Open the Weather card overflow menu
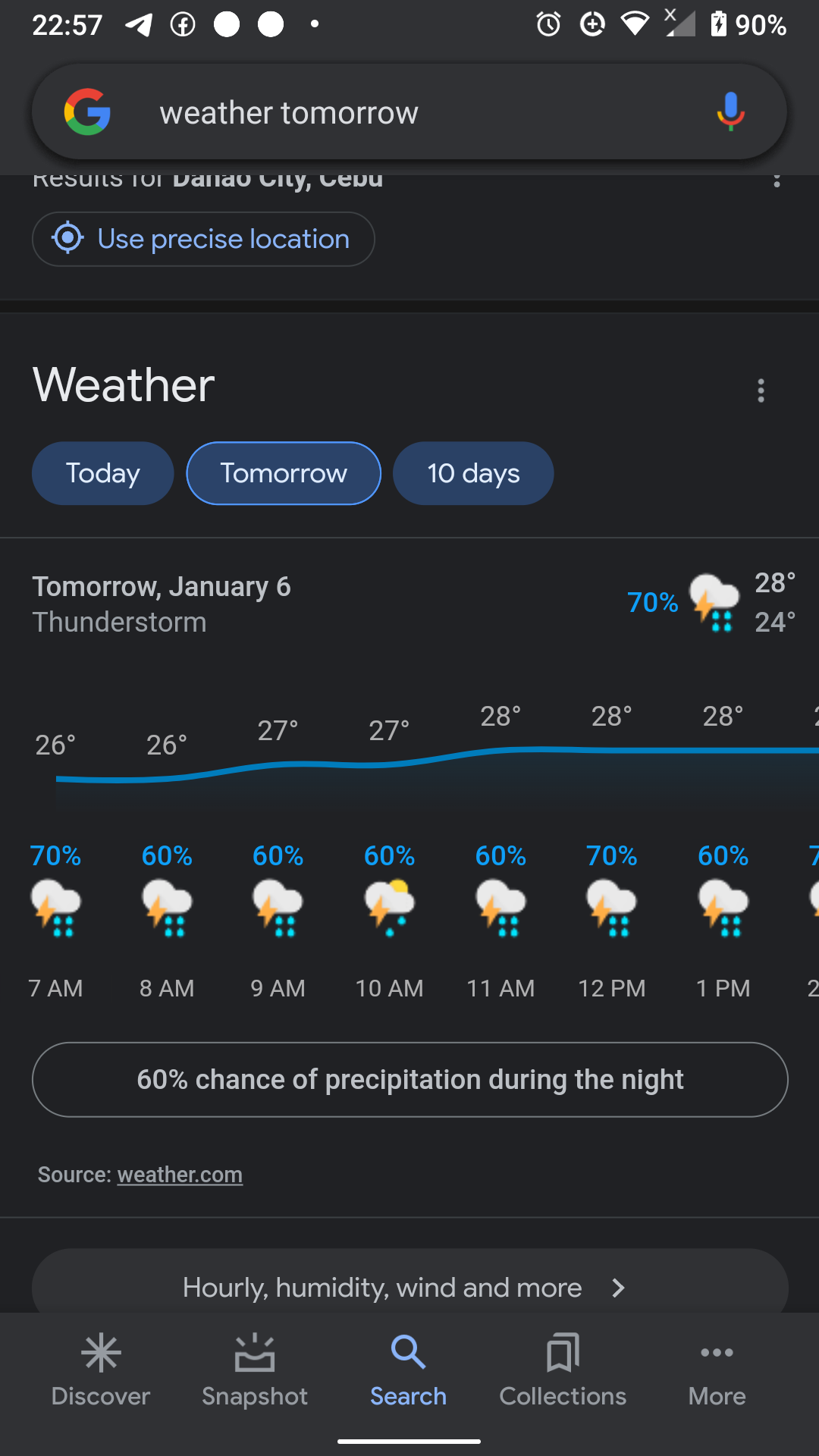819x1456 pixels. 761,391
